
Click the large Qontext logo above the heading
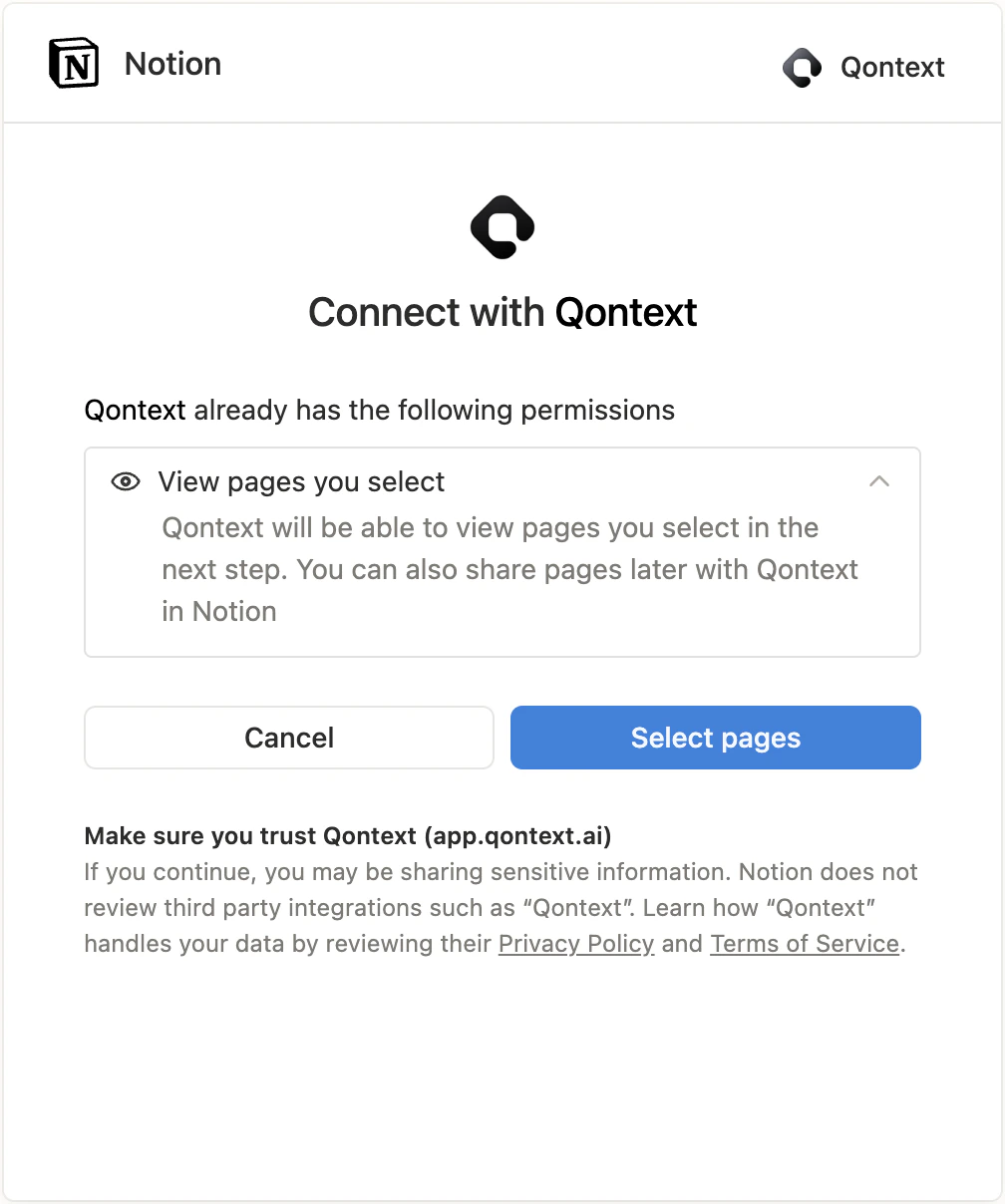pyautogui.click(x=502, y=226)
